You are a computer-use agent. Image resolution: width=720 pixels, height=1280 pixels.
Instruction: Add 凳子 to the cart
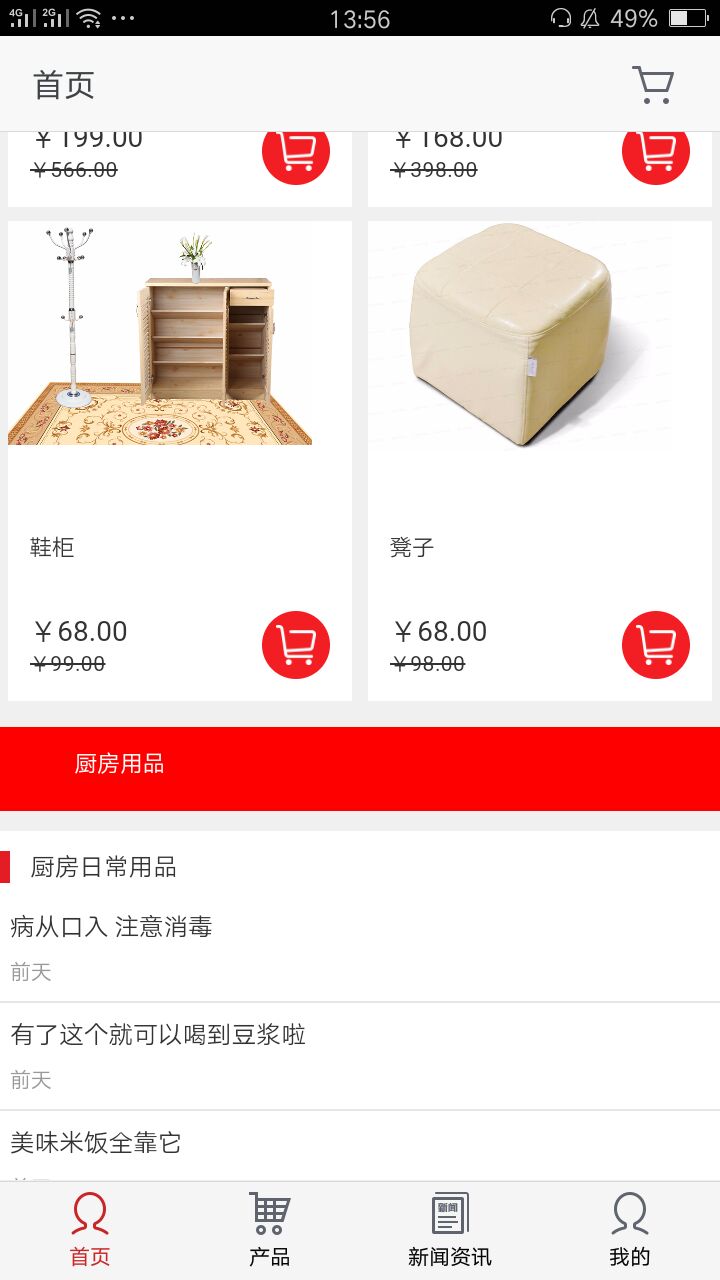(x=656, y=645)
